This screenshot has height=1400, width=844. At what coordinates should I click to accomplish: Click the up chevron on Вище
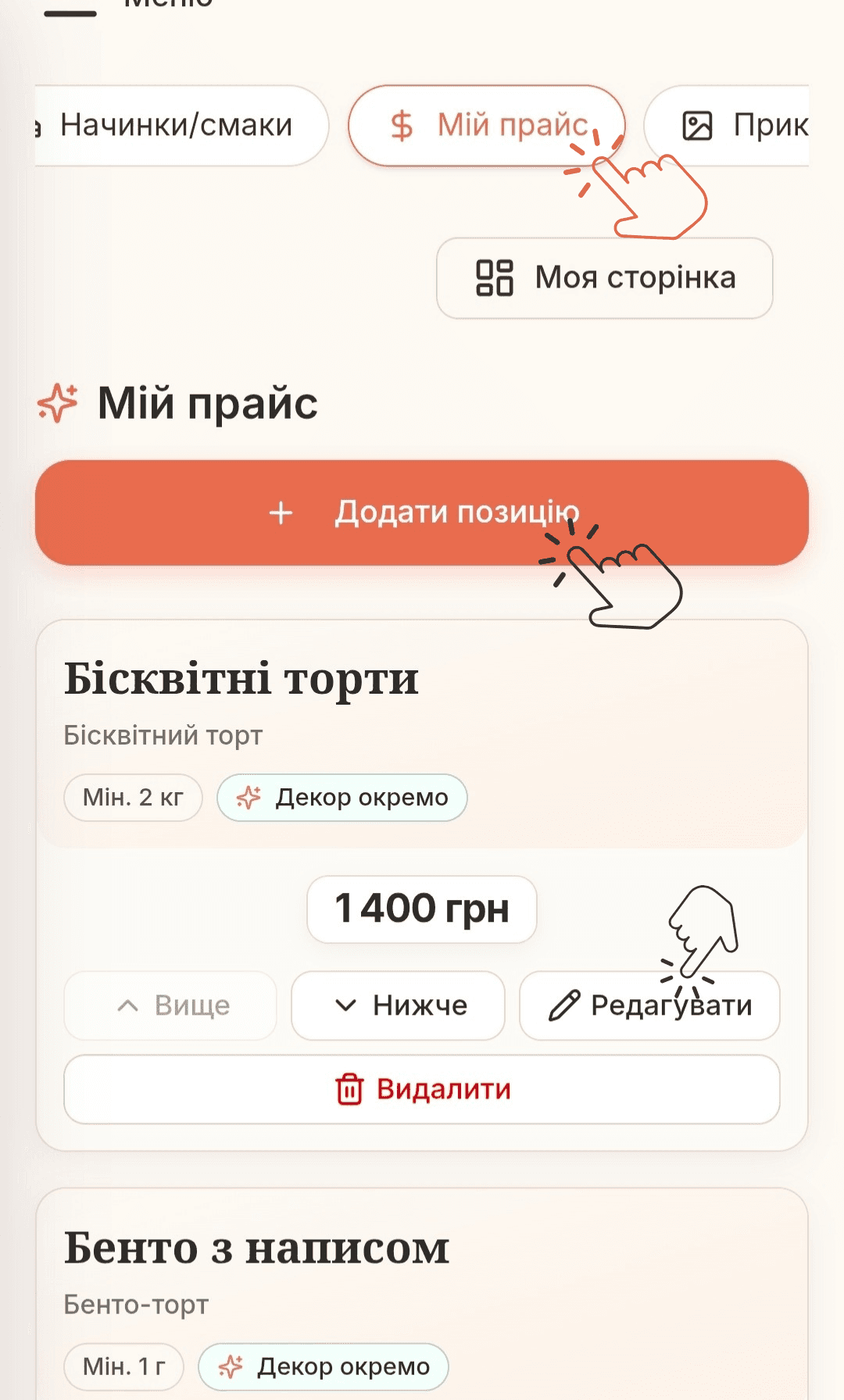pos(127,1005)
